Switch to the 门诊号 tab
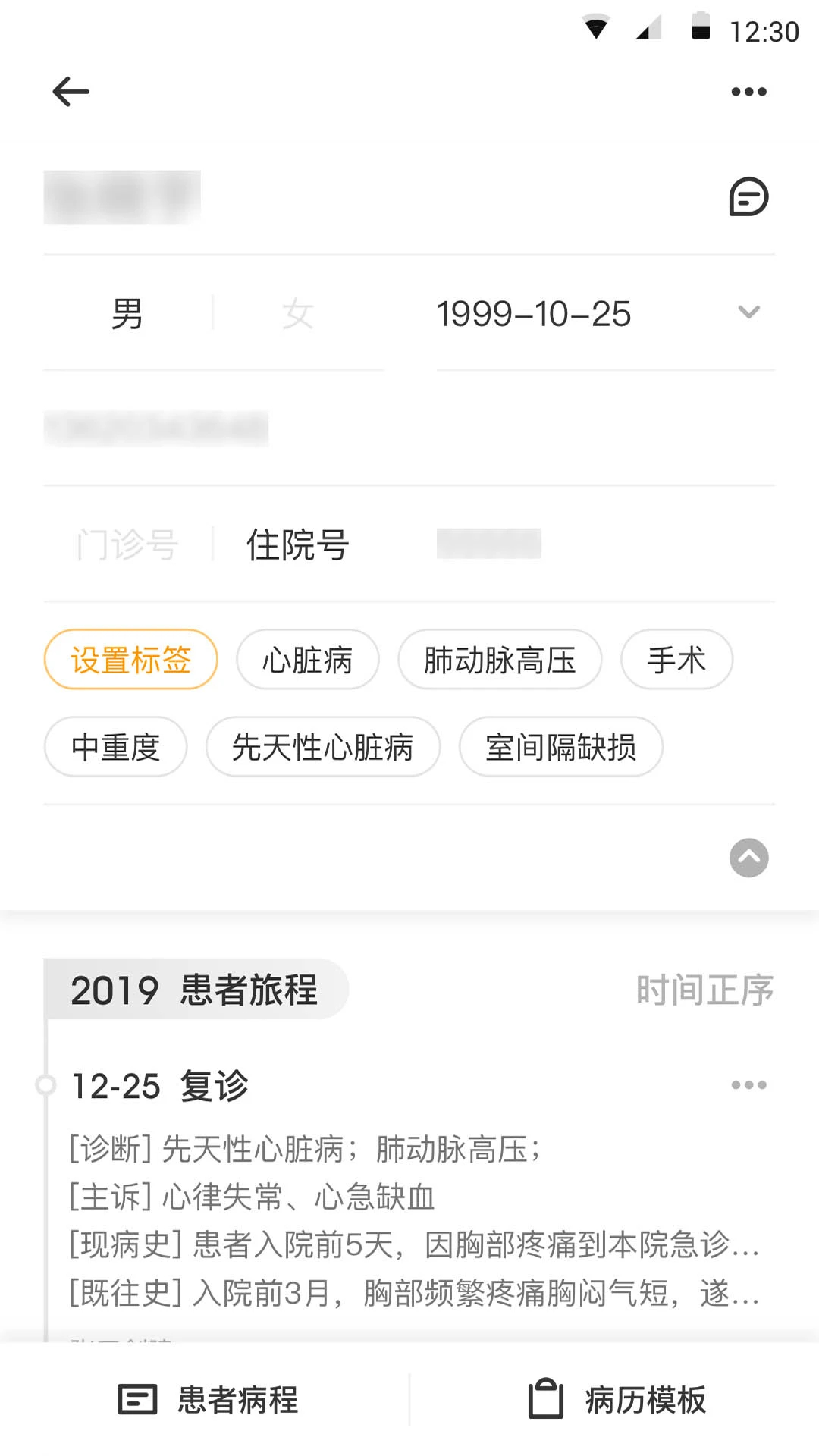 [x=129, y=544]
